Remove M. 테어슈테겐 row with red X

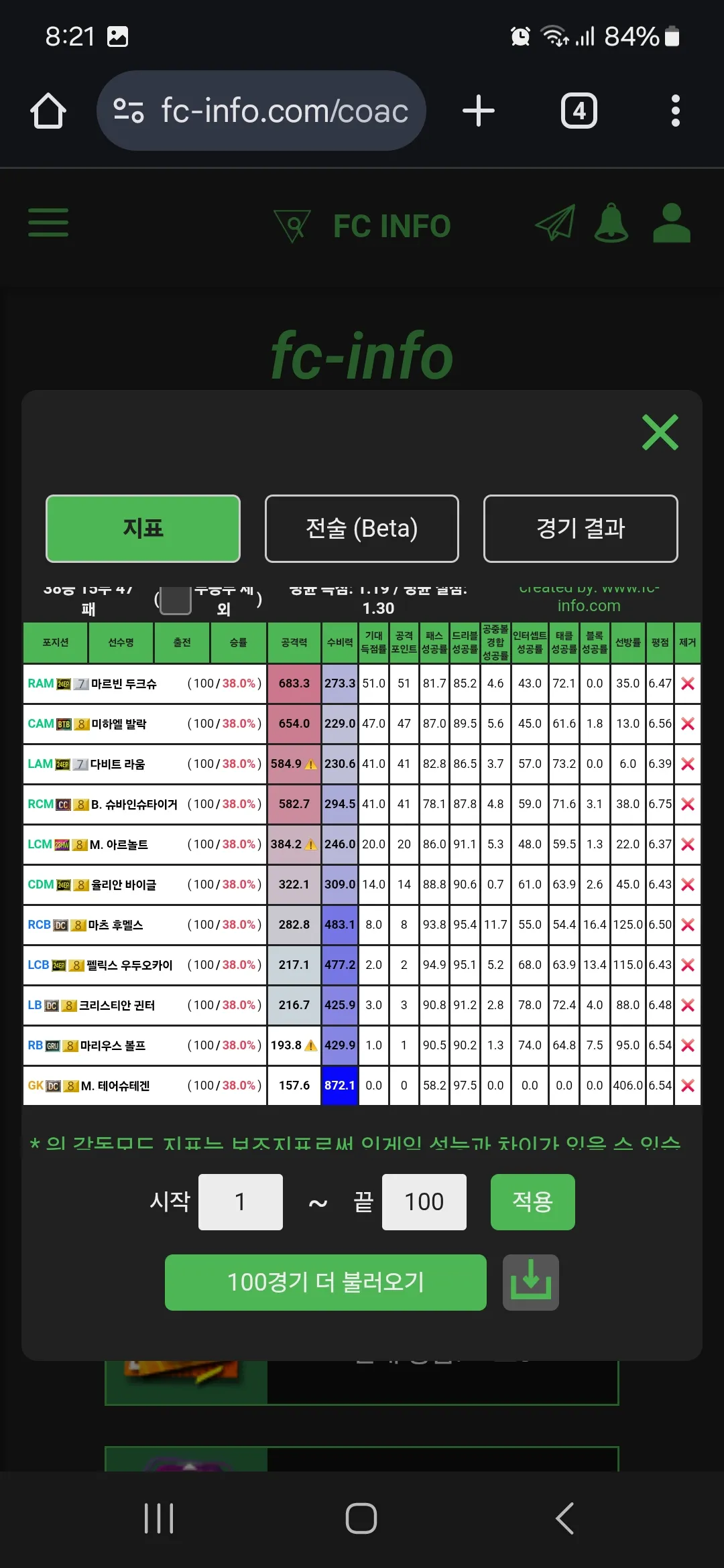tap(687, 1086)
